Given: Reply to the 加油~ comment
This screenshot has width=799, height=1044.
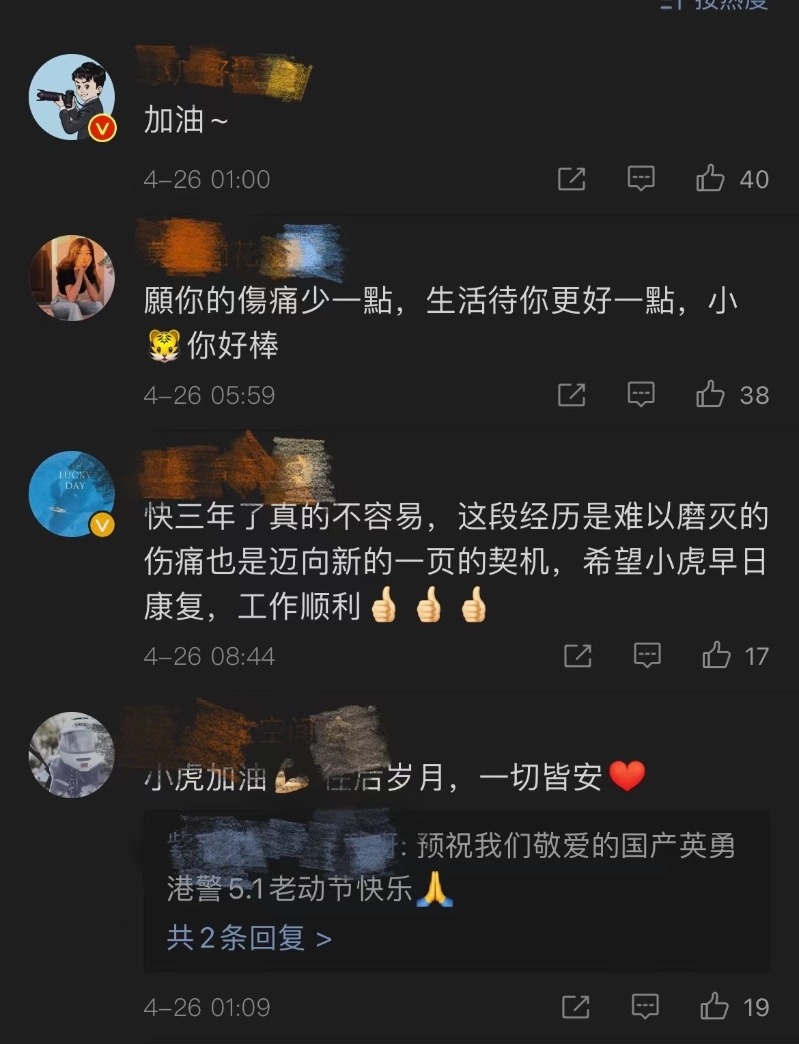Looking at the screenshot, I should tap(641, 179).
